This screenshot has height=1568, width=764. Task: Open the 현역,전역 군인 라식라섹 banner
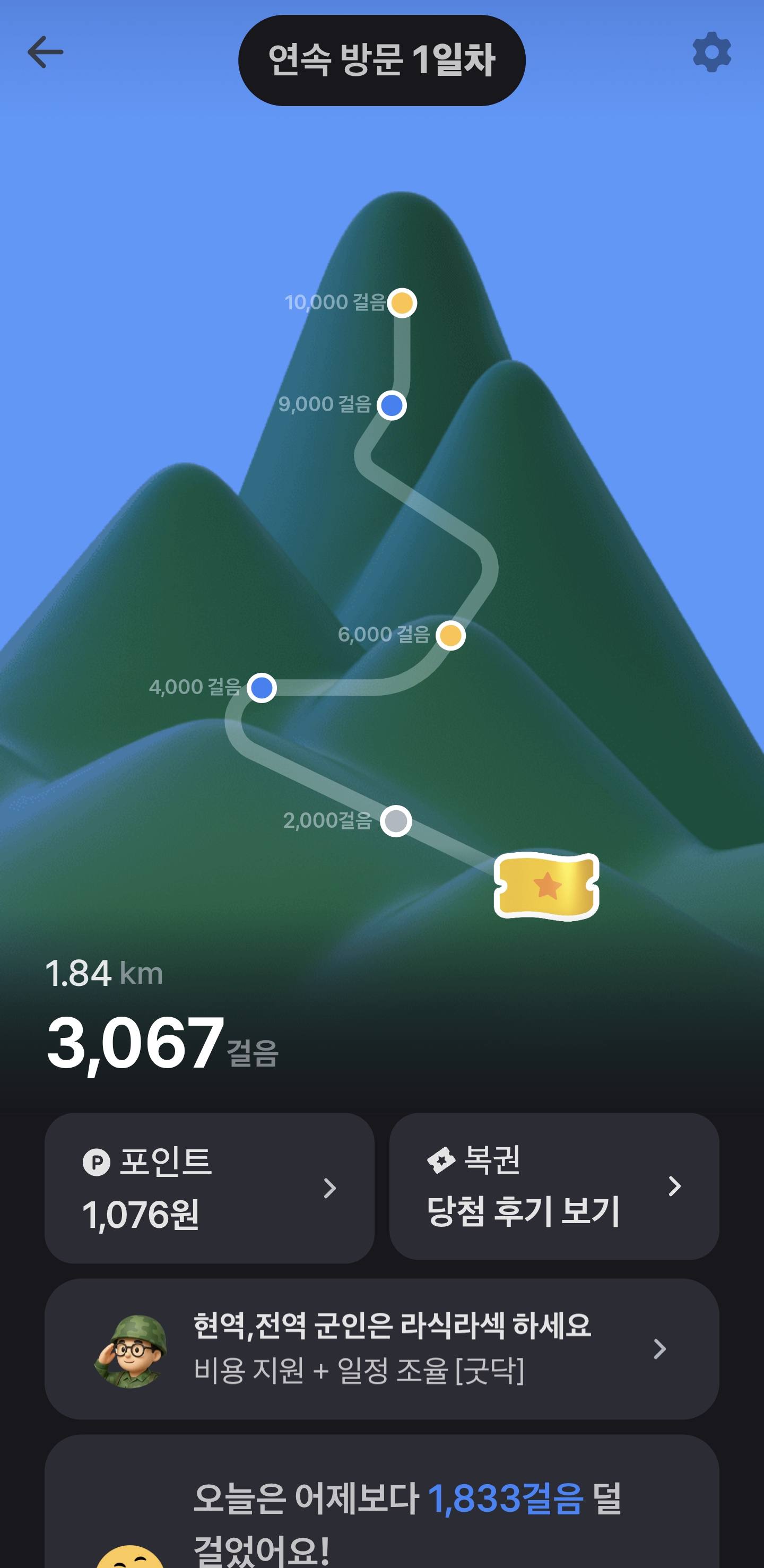coord(381,1349)
